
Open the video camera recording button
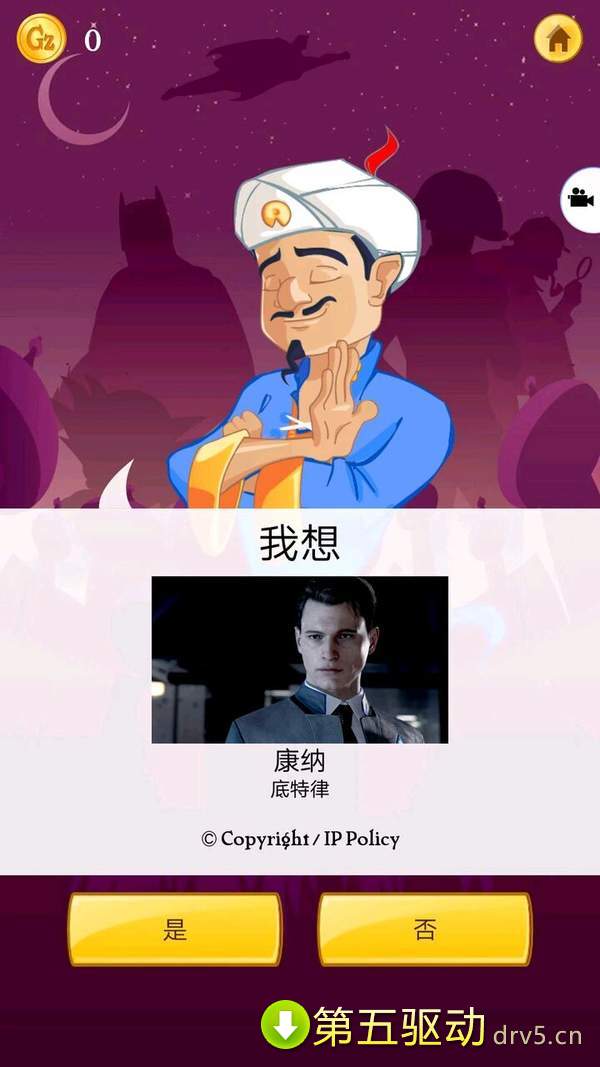click(x=581, y=198)
